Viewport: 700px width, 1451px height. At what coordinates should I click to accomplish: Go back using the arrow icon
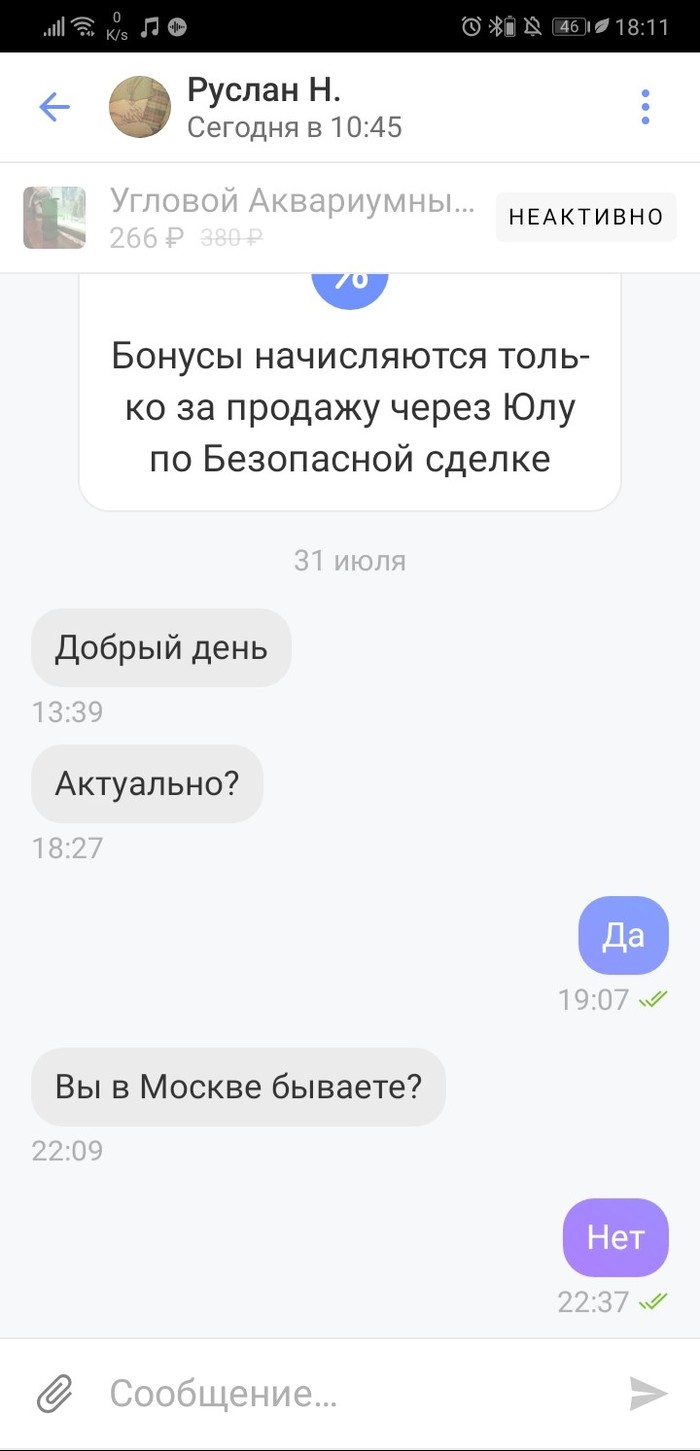point(55,107)
